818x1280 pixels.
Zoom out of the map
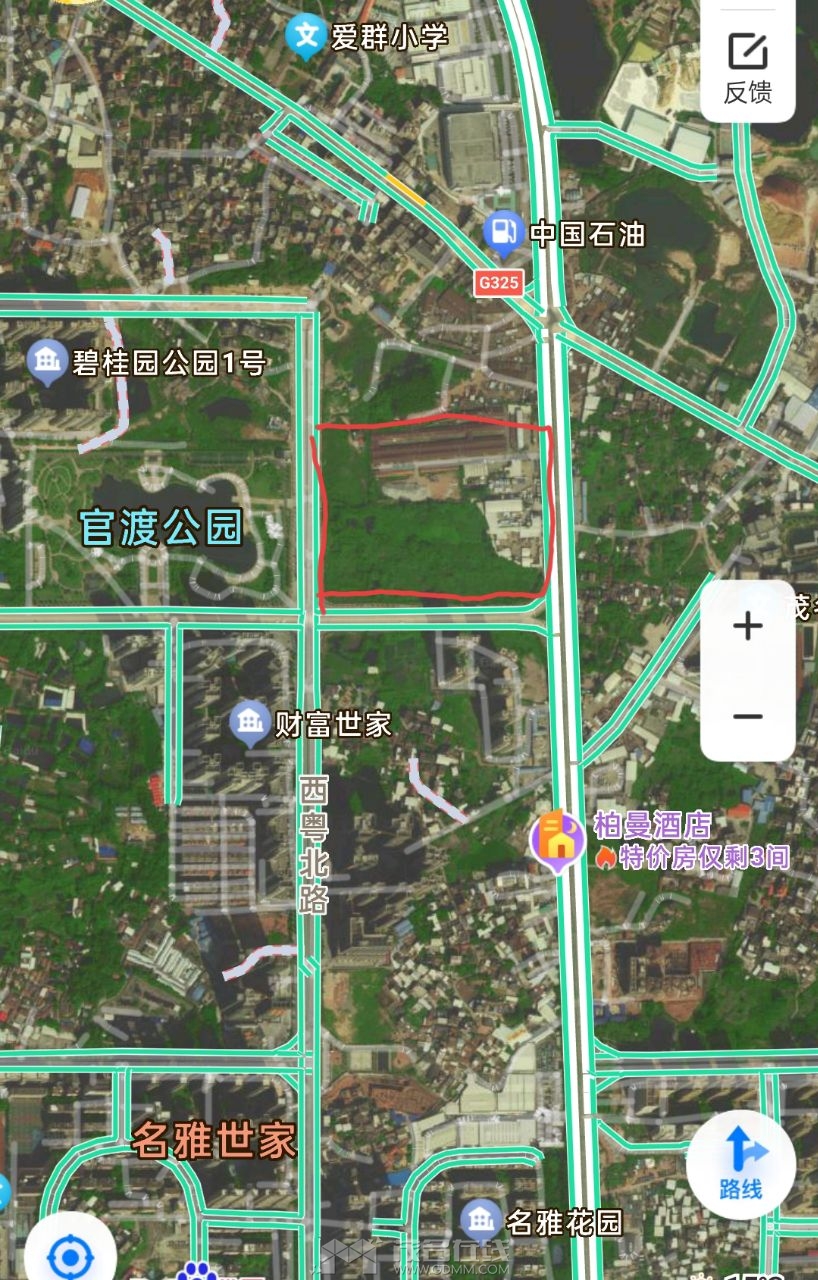tap(747, 716)
